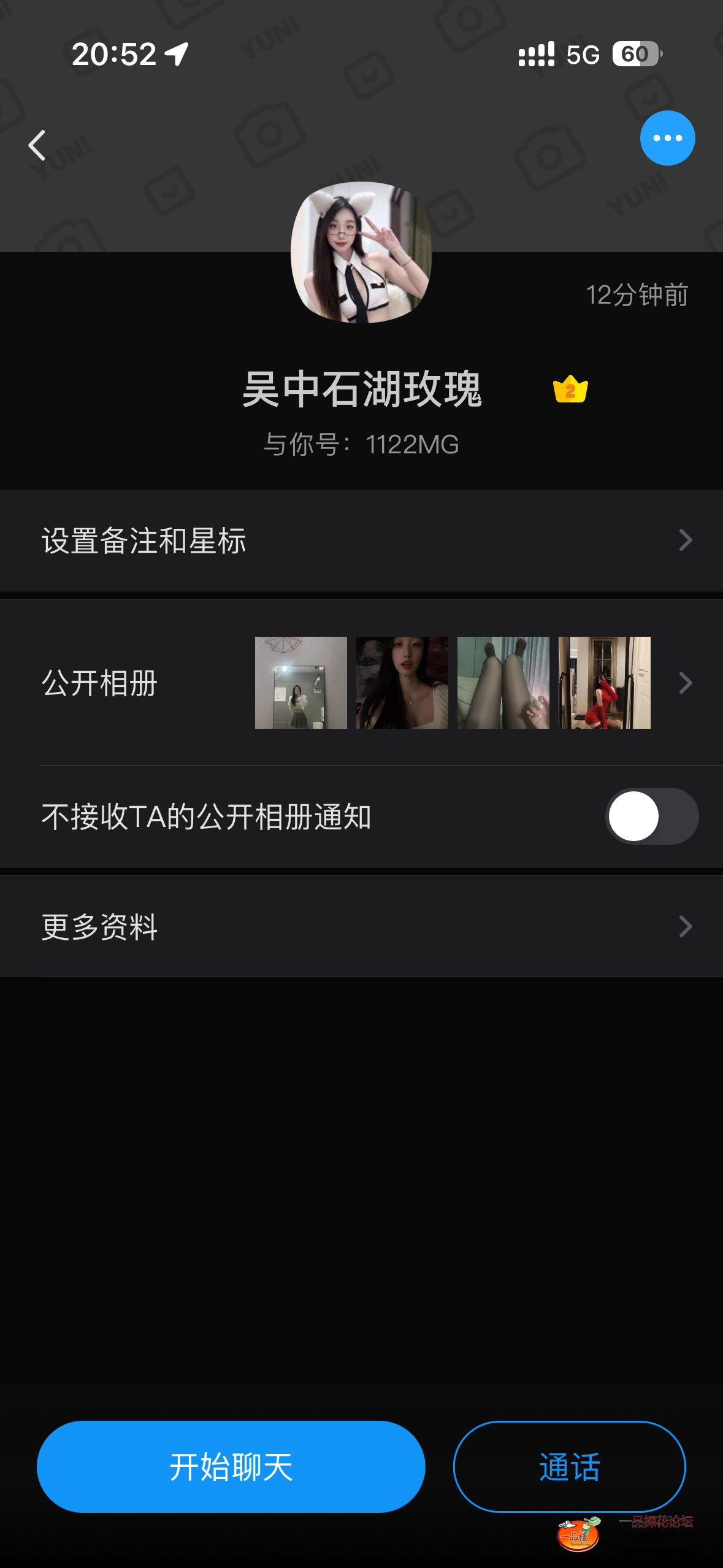723x1568 pixels.
Task: Open 设置备注和星标 settings row
Action: [361, 540]
